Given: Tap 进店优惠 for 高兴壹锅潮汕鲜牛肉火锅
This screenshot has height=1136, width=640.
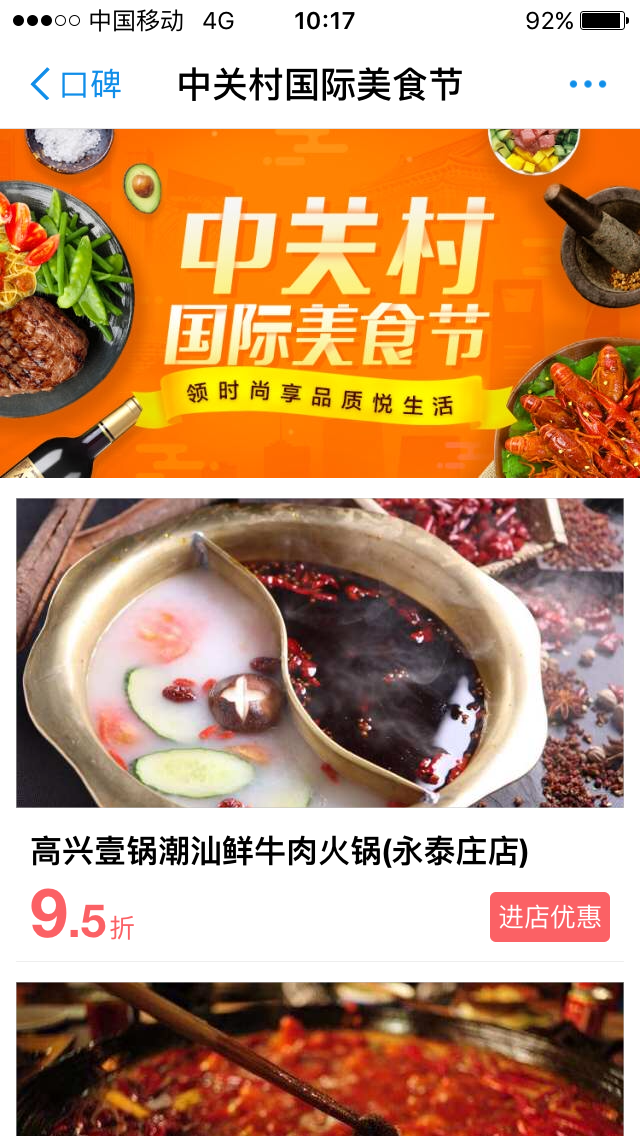Looking at the screenshot, I should [x=549, y=917].
